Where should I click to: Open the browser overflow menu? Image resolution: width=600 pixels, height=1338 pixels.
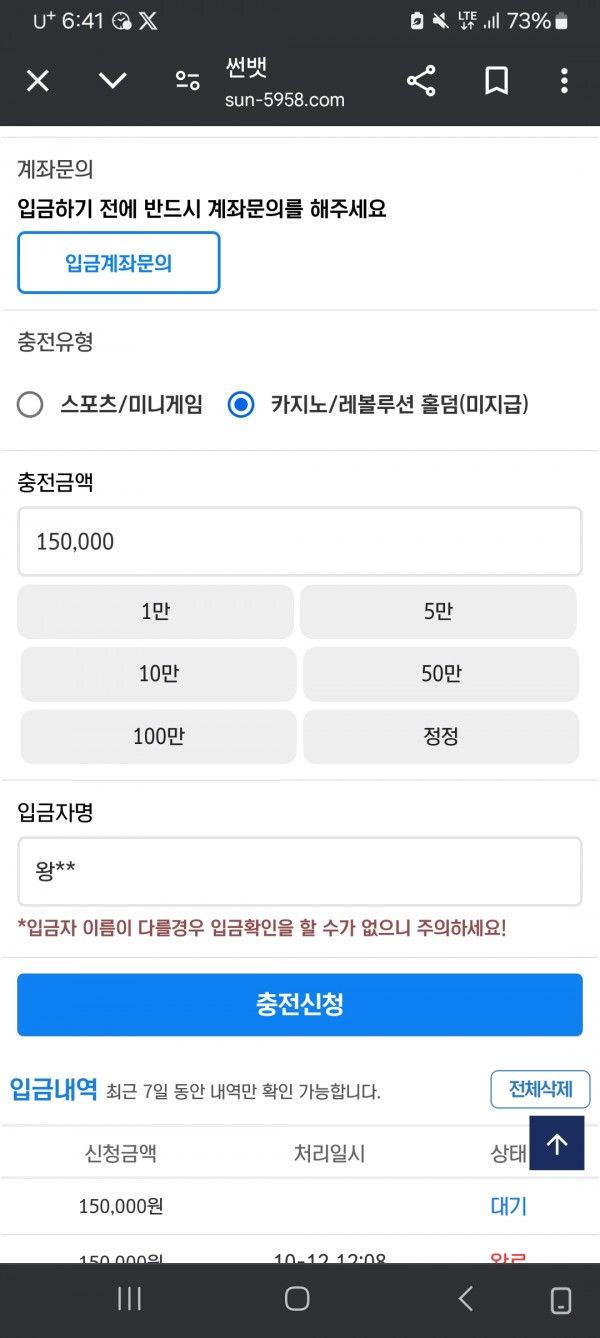point(565,81)
